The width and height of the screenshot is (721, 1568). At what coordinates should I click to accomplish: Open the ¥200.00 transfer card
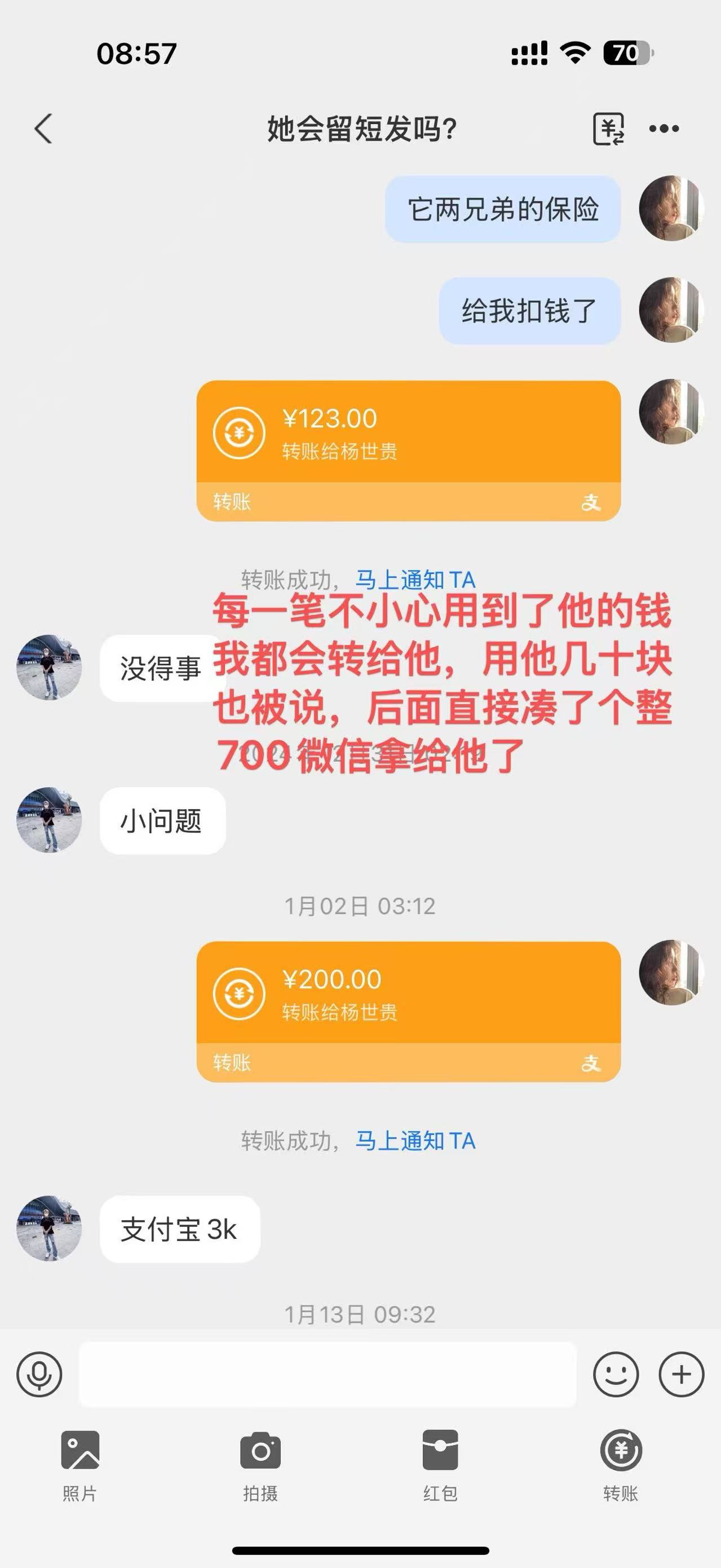[x=408, y=1011]
